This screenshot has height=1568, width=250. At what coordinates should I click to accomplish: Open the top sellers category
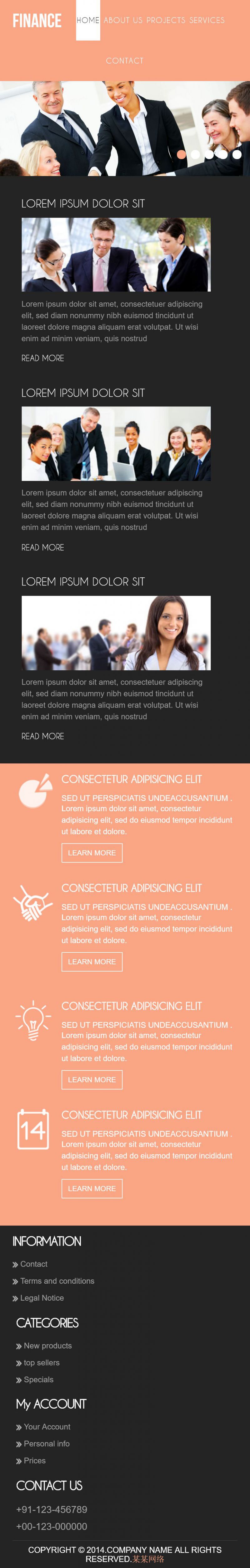click(x=41, y=1363)
